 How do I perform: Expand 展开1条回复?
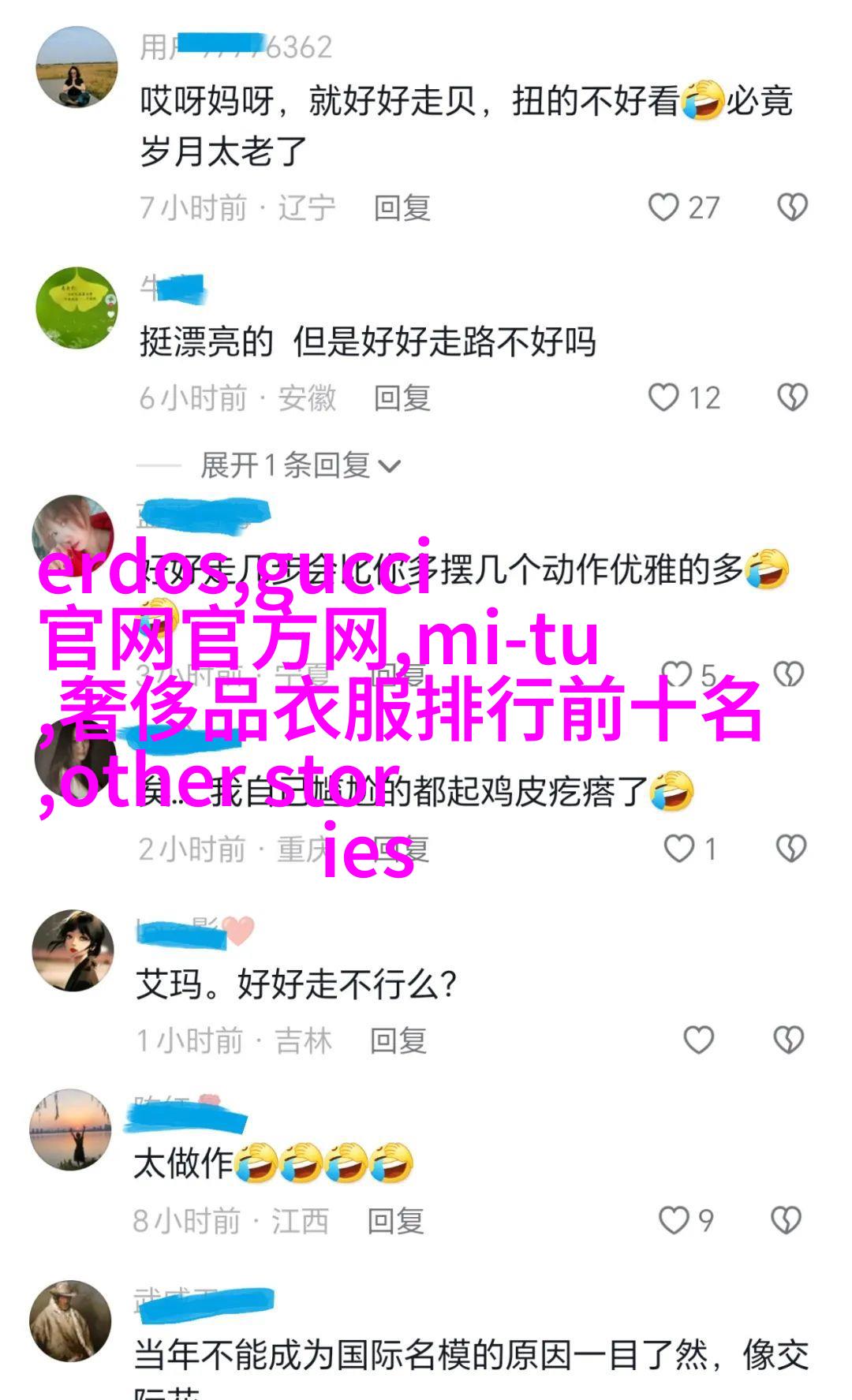300,466
